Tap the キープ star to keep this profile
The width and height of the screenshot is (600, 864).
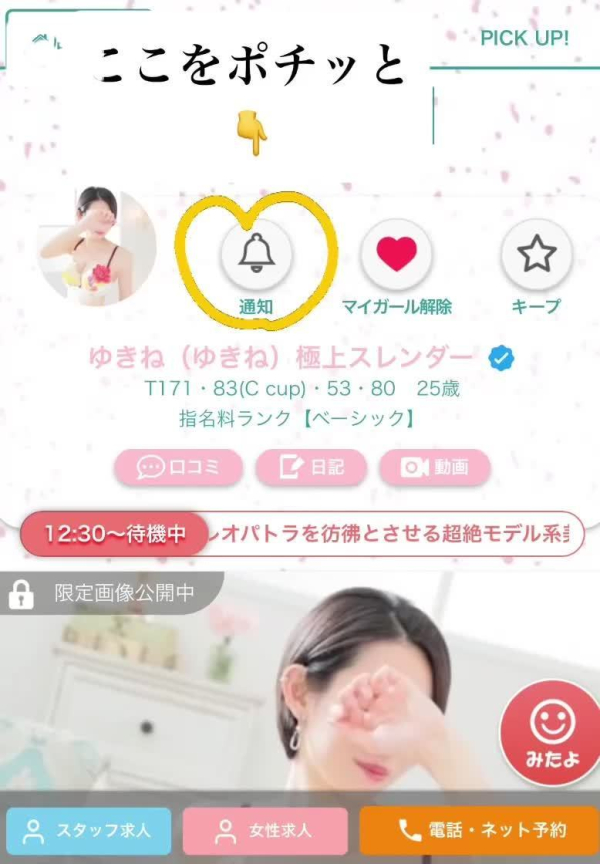pos(536,255)
